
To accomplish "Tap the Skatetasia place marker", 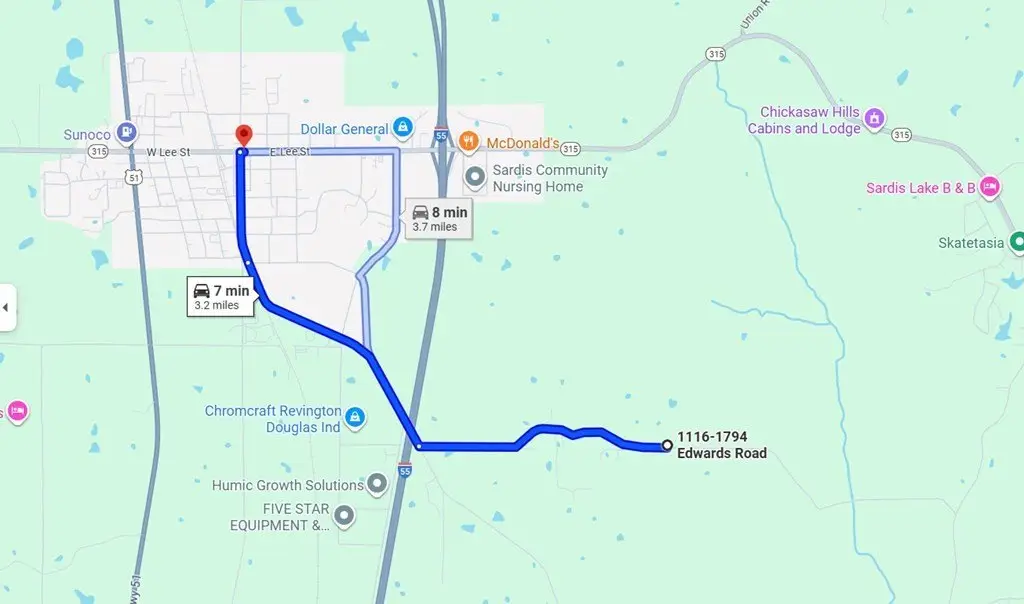I will 1017,241.
